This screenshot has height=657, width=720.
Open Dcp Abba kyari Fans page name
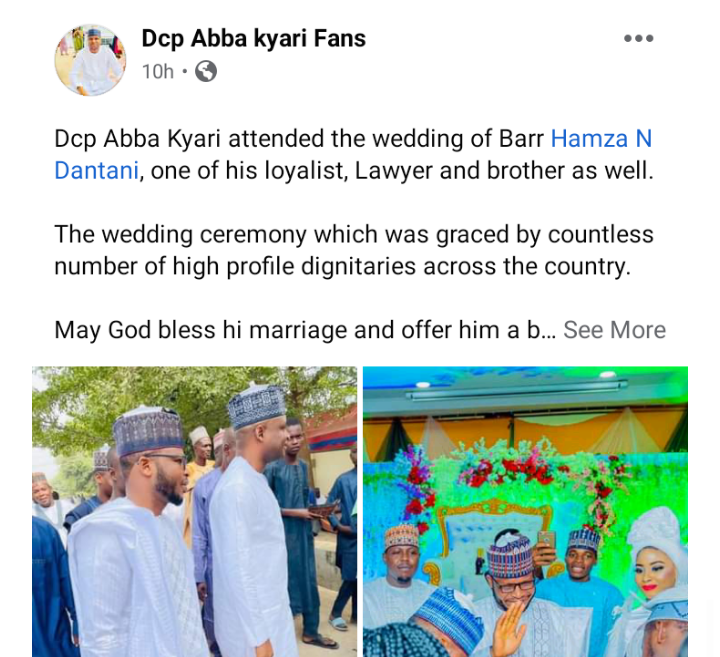coord(253,39)
